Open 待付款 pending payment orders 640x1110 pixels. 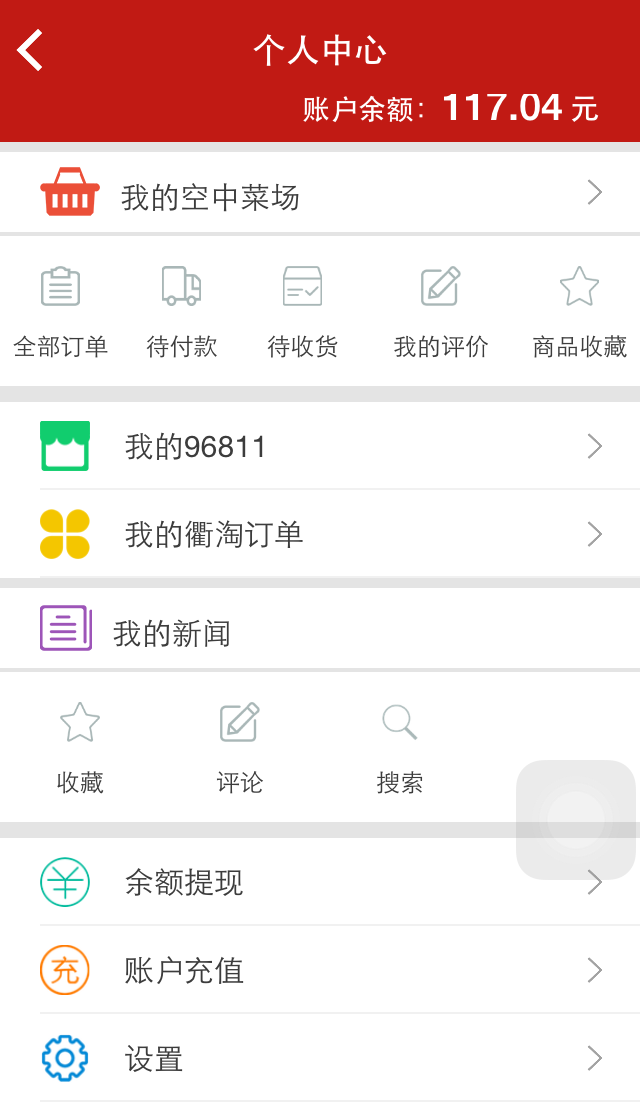181,312
